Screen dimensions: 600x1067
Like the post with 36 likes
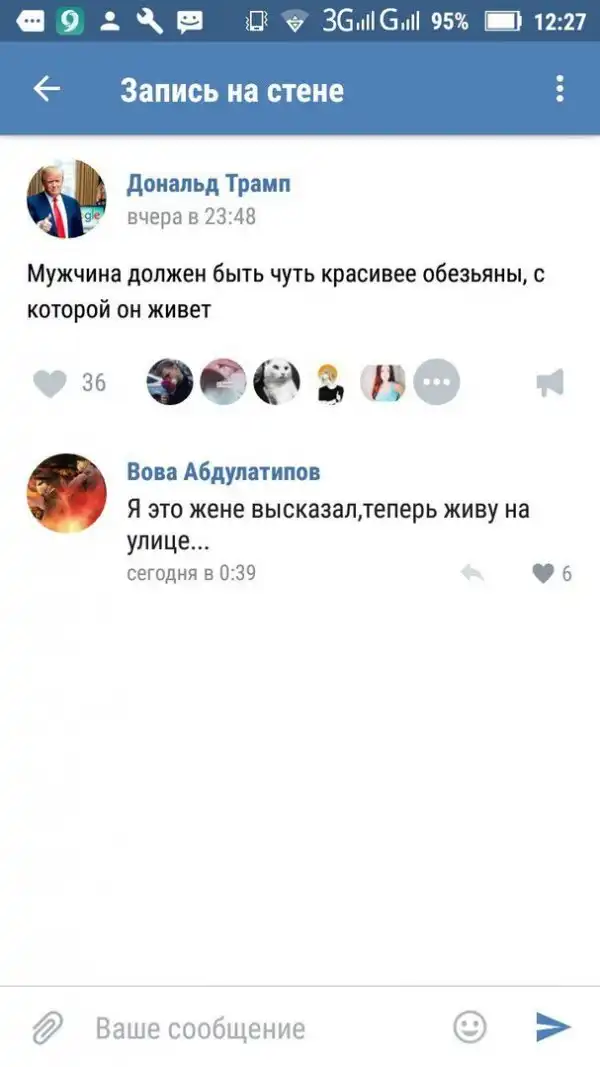(x=51, y=383)
